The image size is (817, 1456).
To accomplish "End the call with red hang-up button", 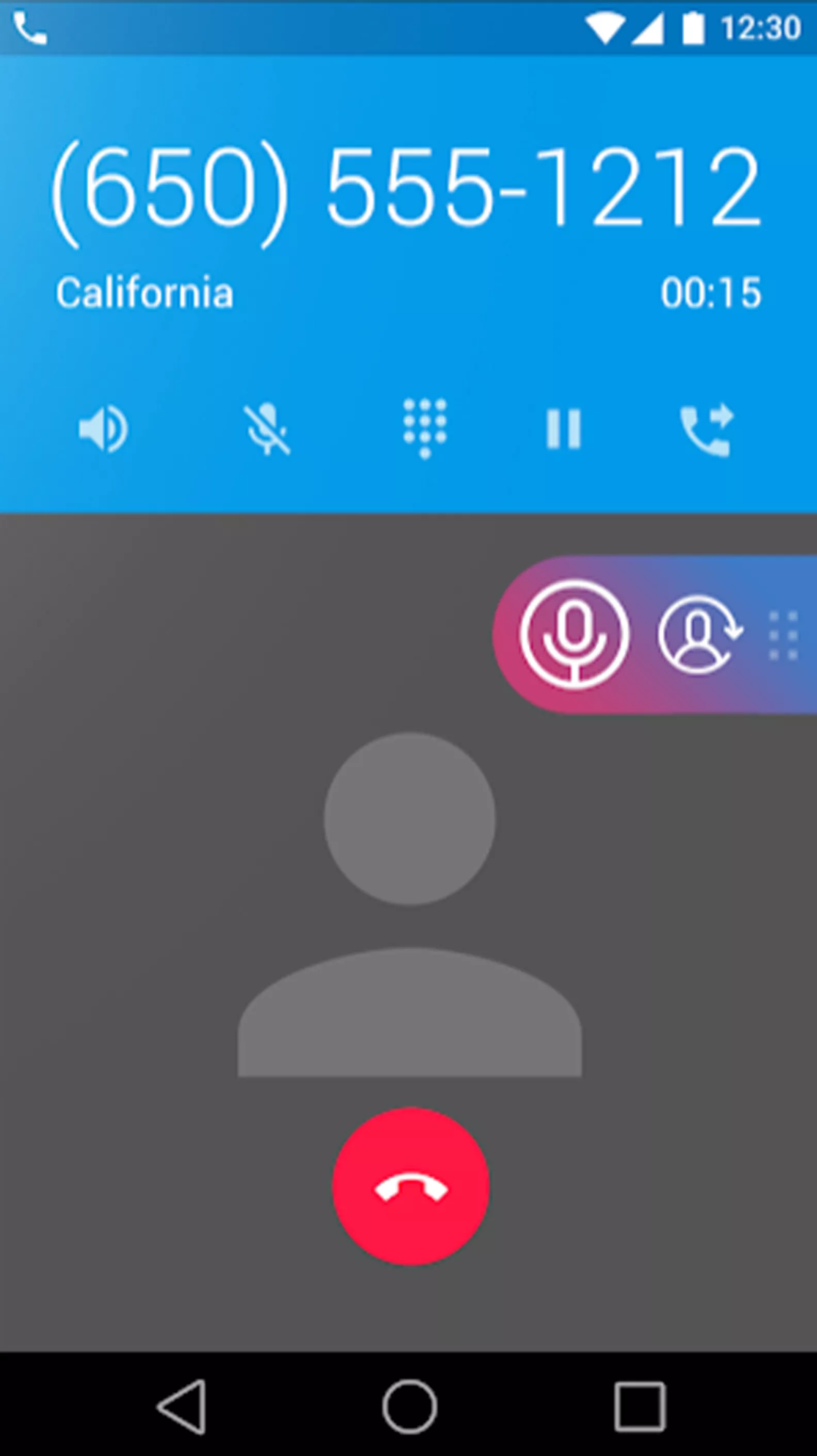I will tap(411, 1185).
